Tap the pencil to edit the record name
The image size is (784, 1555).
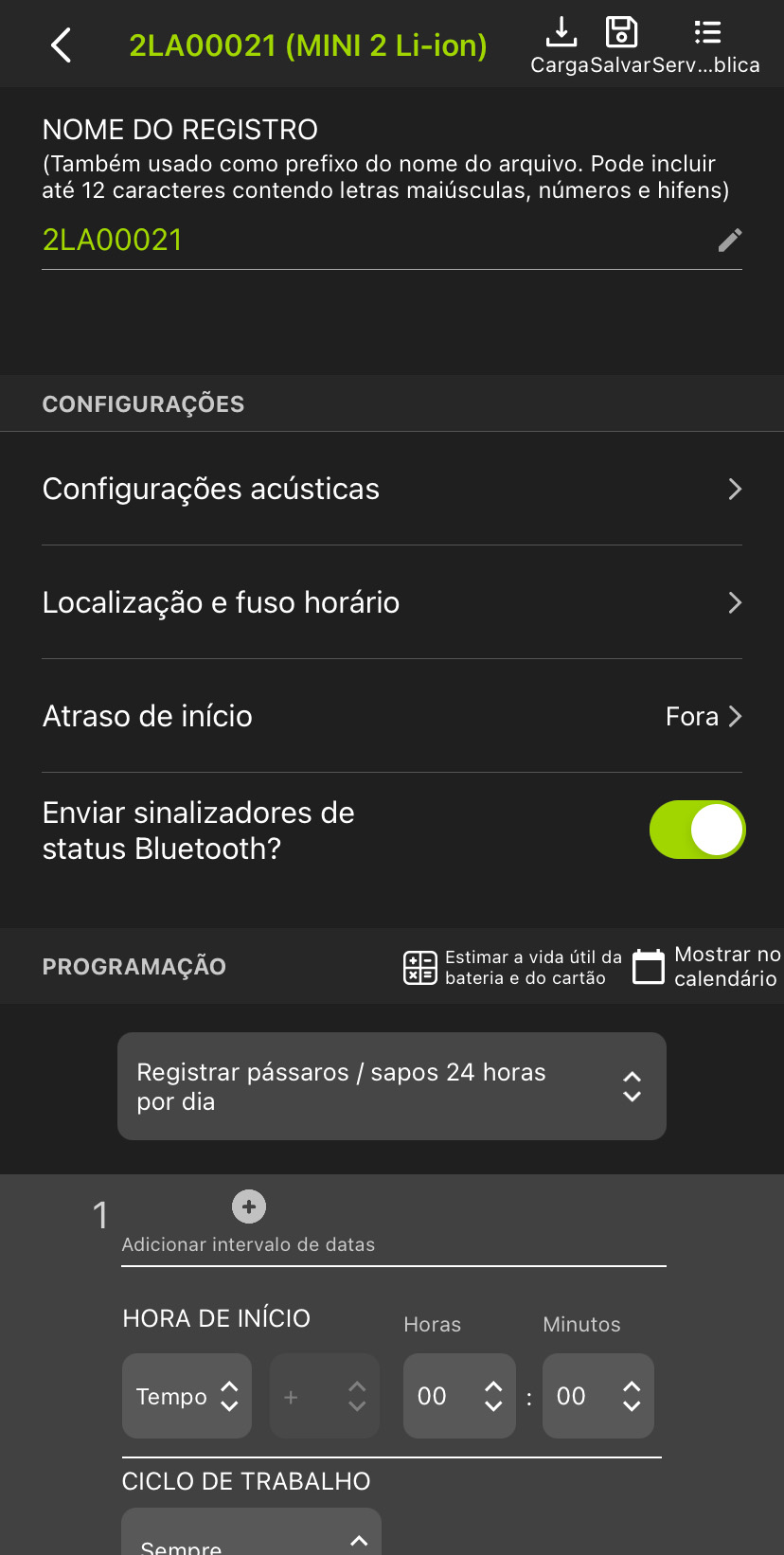(x=729, y=240)
